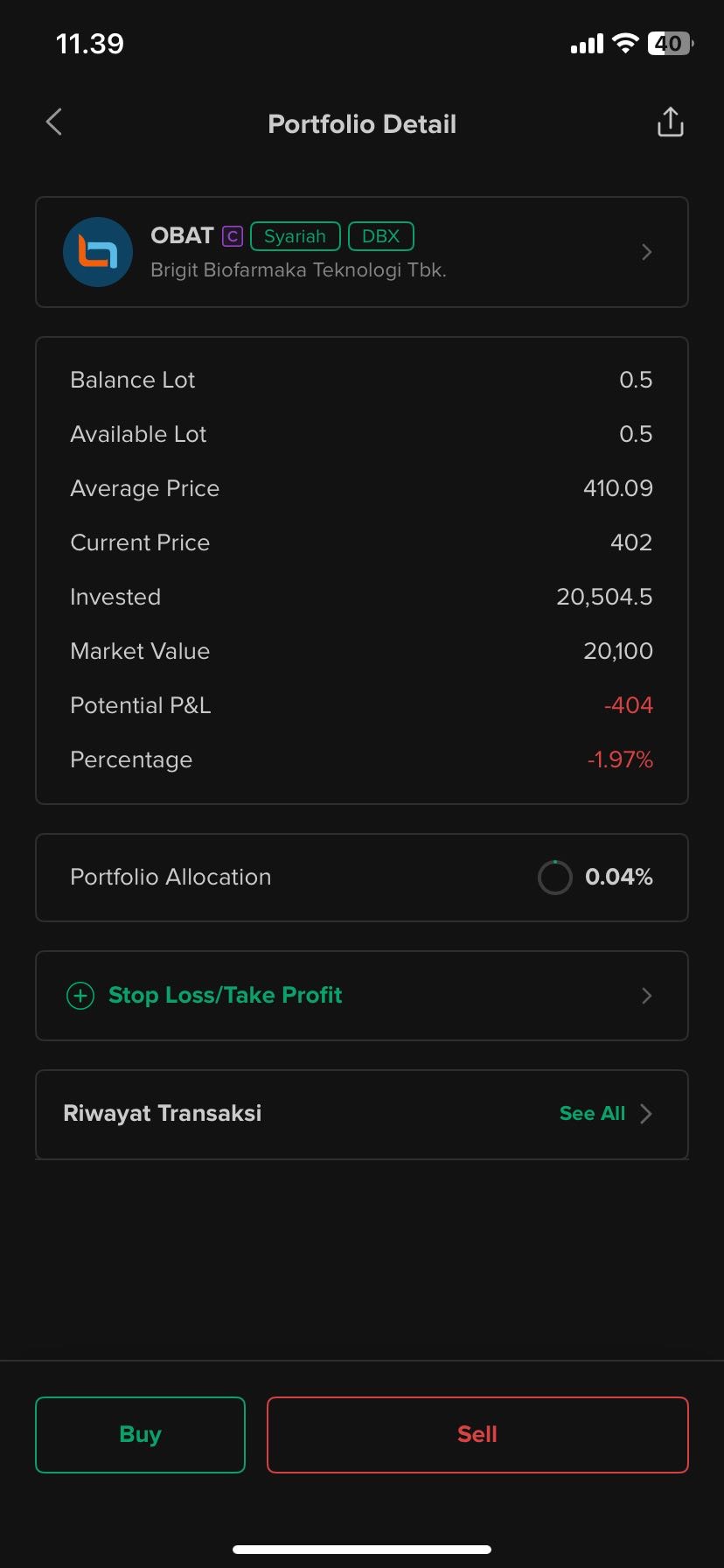See all Riwayat Transaksi
This screenshot has width=724, height=1568.
tap(605, 1113)
